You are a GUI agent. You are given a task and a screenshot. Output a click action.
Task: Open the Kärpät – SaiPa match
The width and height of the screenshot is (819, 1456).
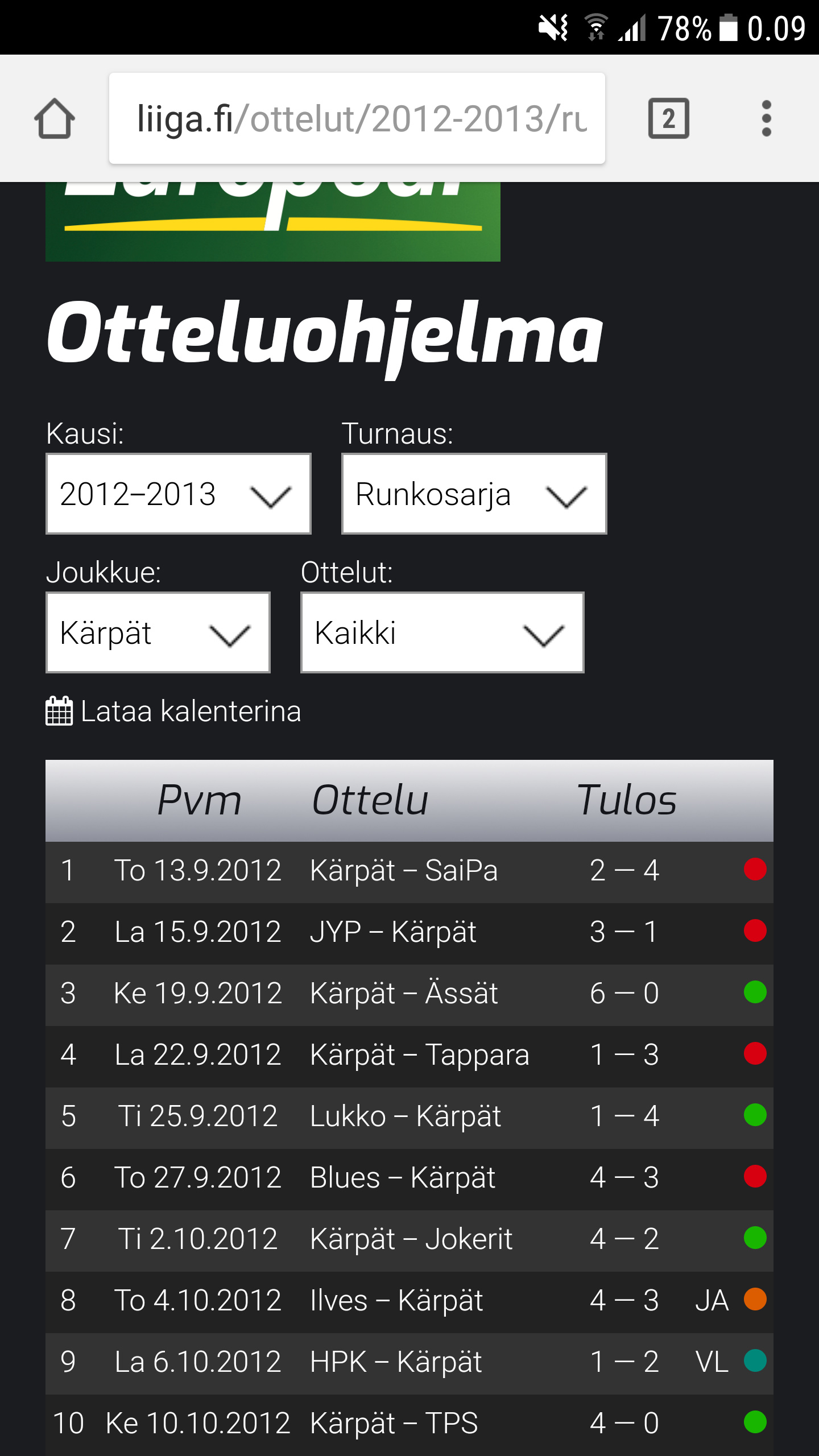[404, 871]
